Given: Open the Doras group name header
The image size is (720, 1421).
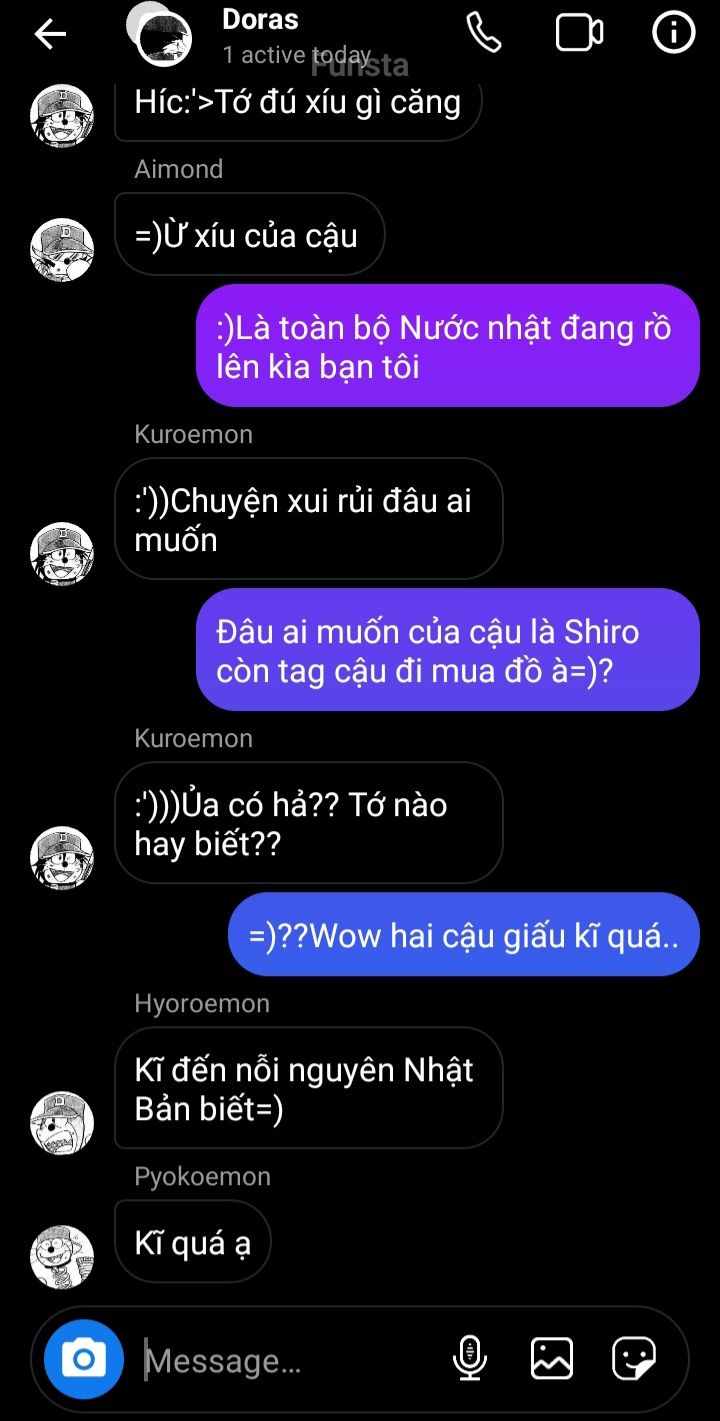Looking at the screenshot, I should pos(261,19).
